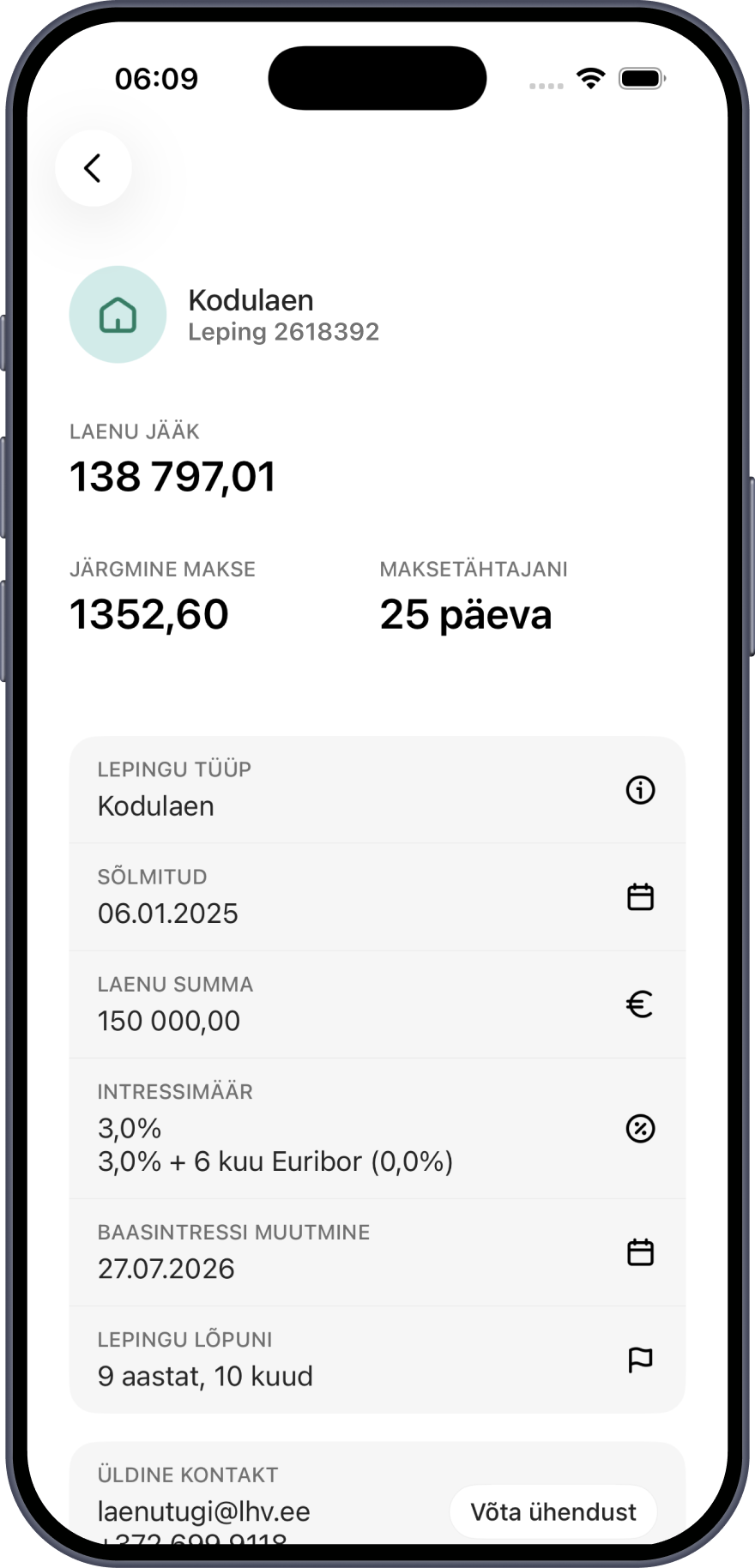Image resolution: width=755 pixels, height=1568 pixels.
Task: Go back using the arrow button
Action: point(93,168)
